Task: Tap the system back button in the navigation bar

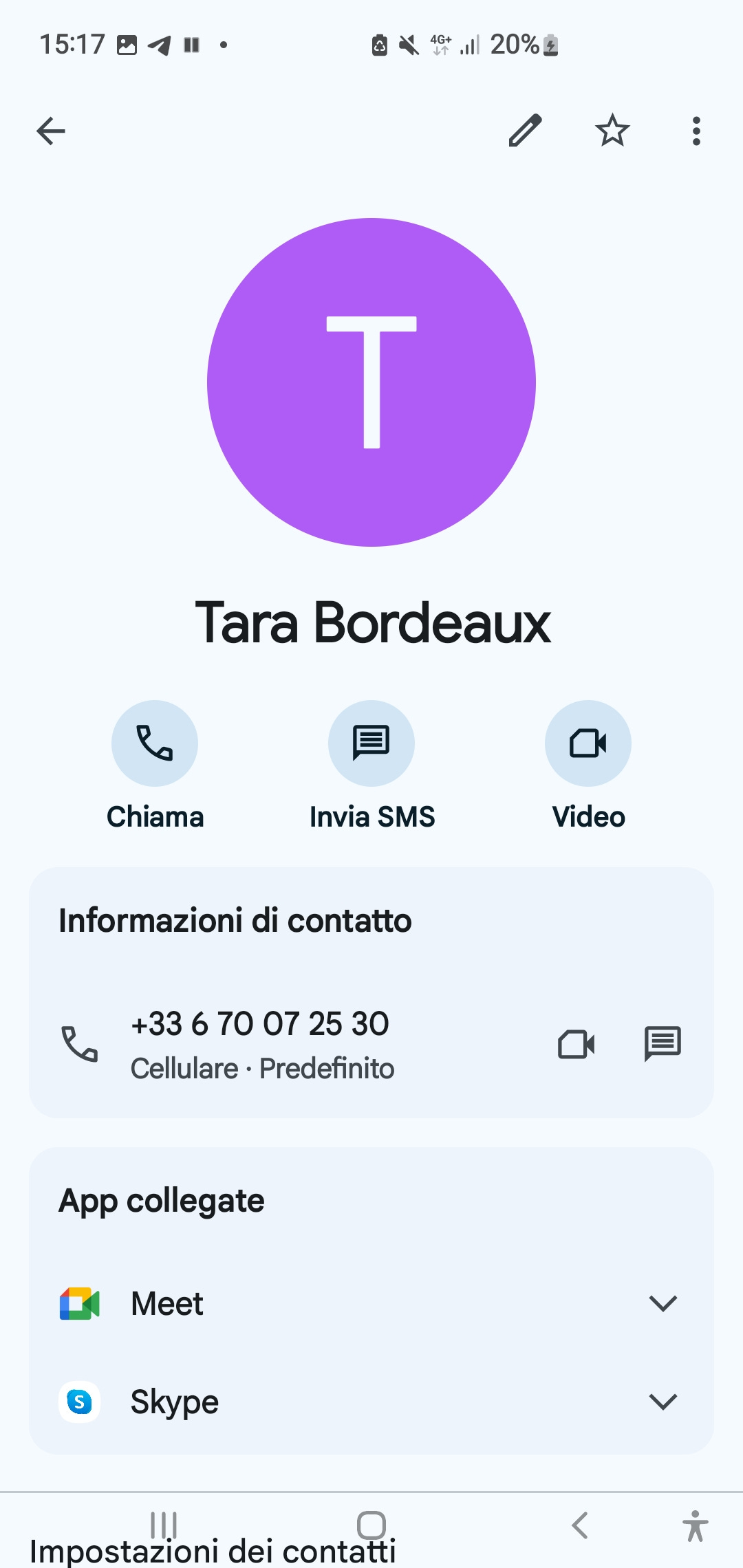Action: pyautogui.click(x=580, y=1525)
